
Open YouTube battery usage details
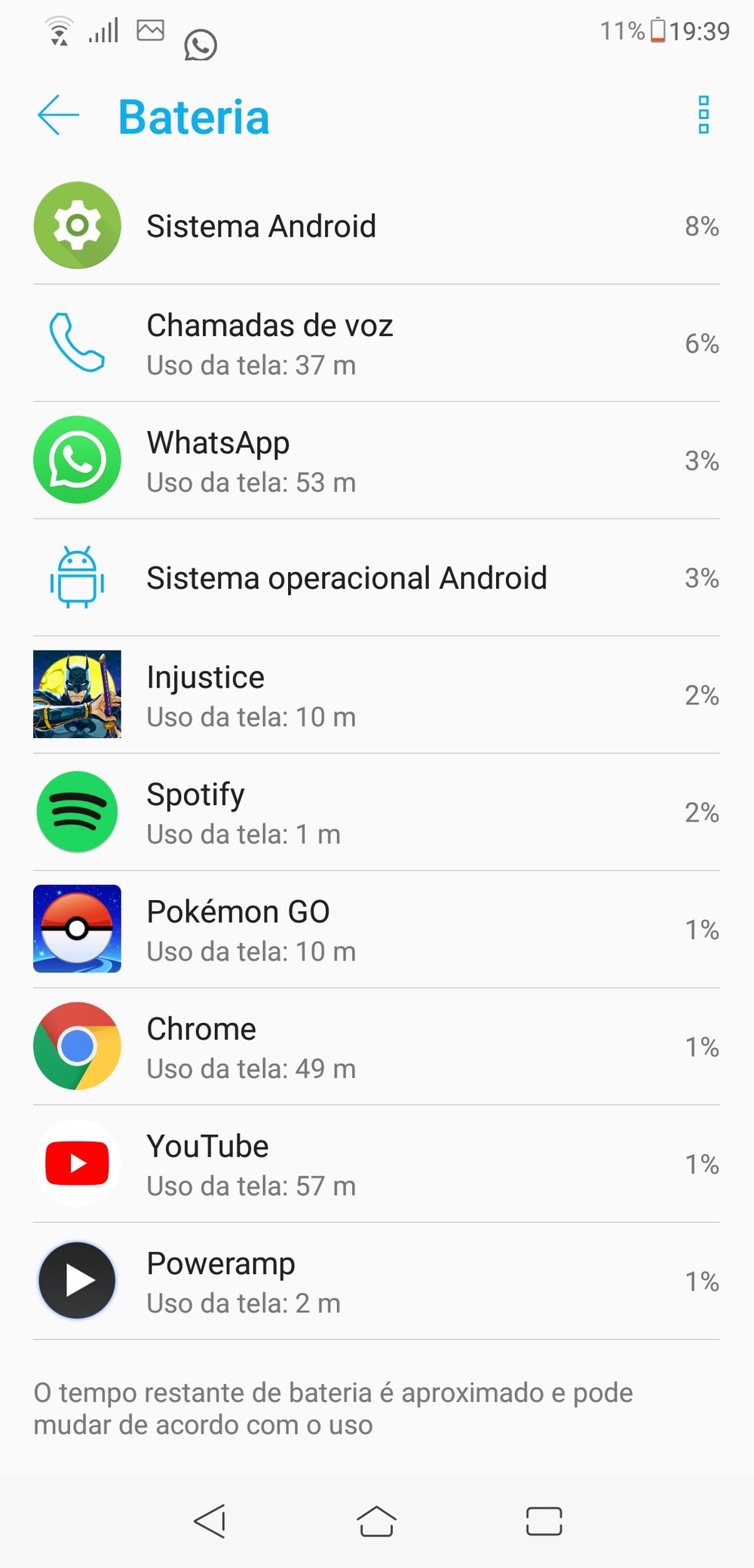coord(376,1164)
